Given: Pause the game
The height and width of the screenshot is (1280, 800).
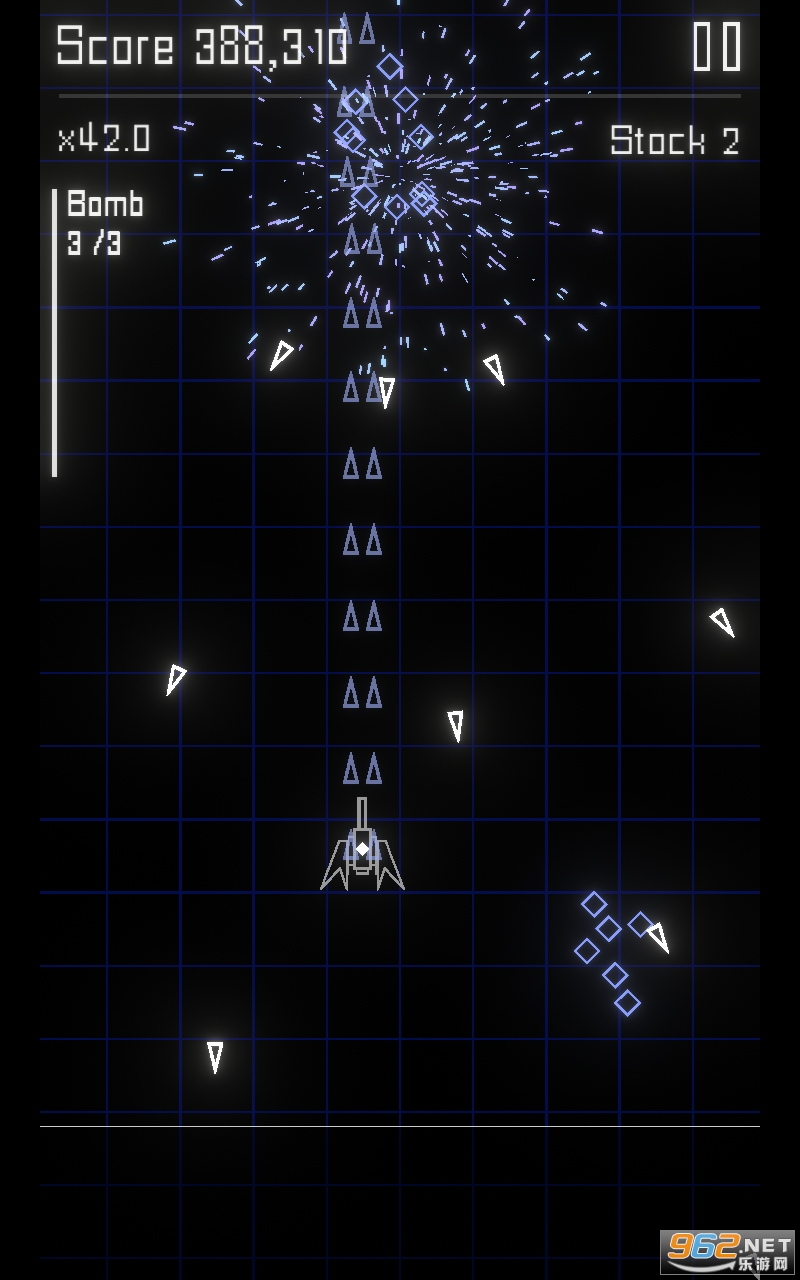Looking at the screenshot, I should [717, 47].
